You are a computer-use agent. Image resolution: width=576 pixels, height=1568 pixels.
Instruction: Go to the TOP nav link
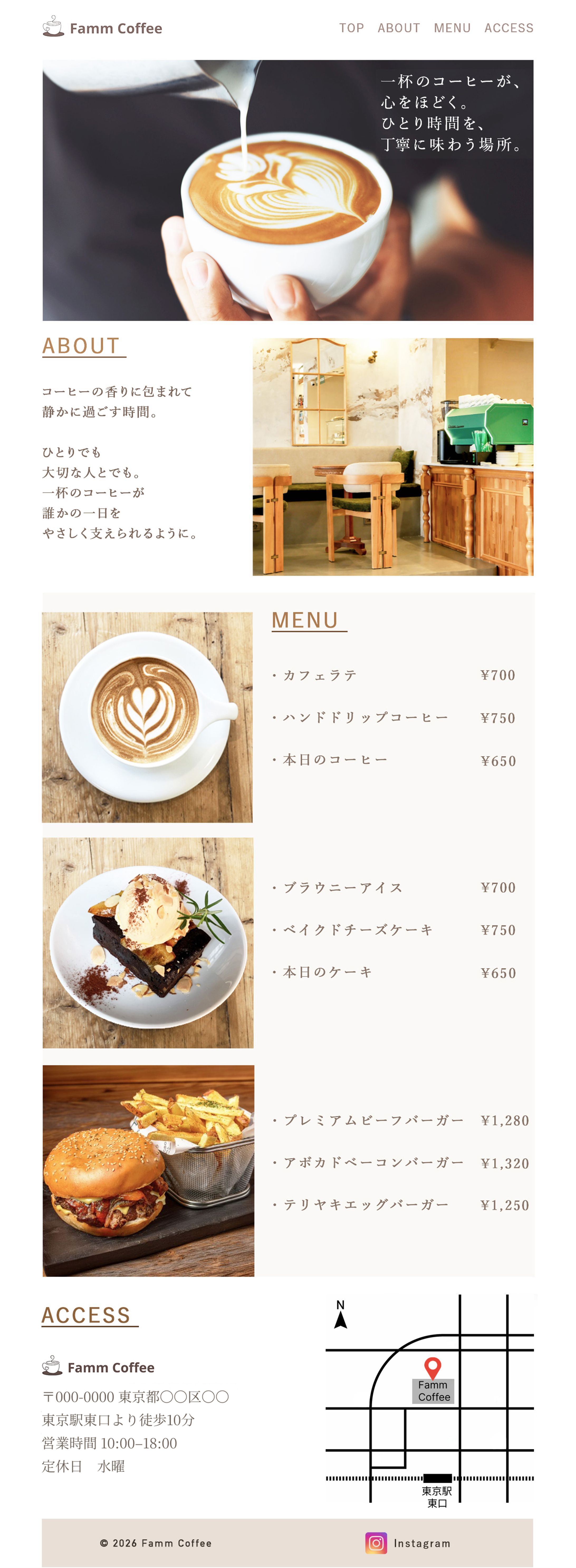click(351, 28)
